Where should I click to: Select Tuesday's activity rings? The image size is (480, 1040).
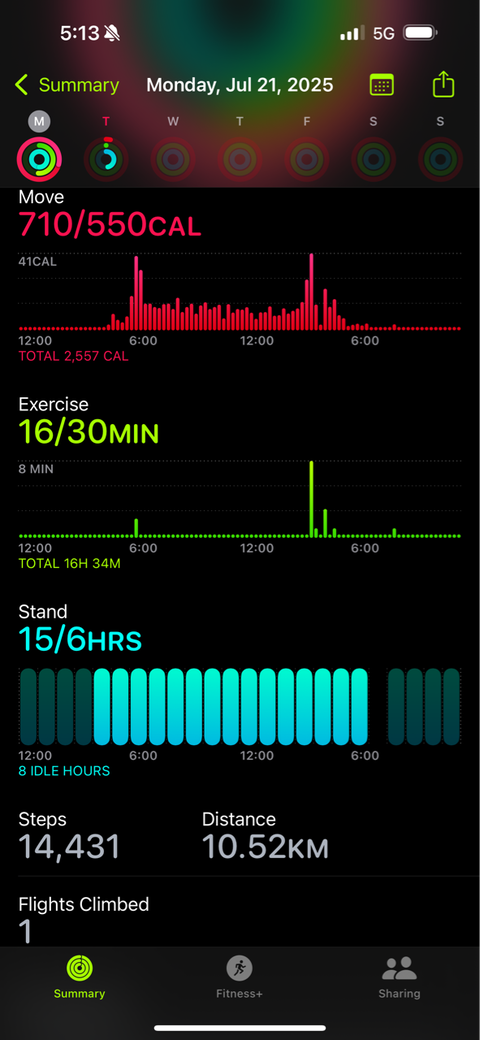pos(106,159)
